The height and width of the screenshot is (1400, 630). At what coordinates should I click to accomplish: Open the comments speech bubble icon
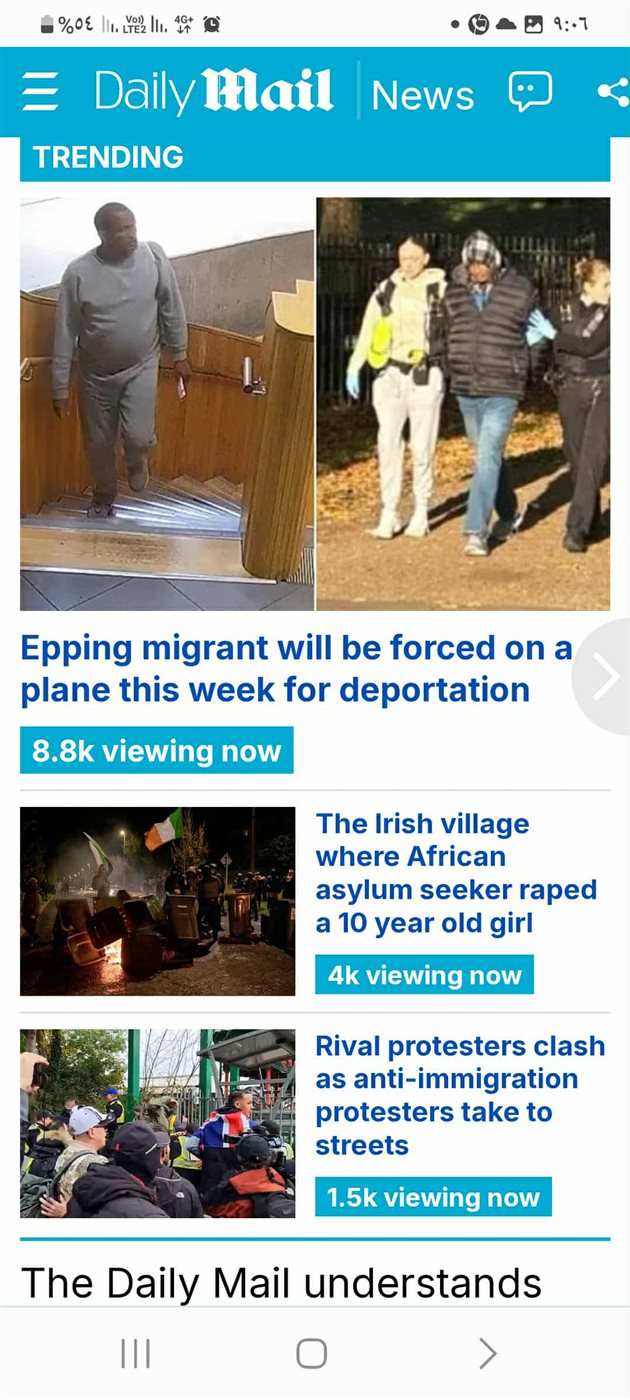point(530,92)
